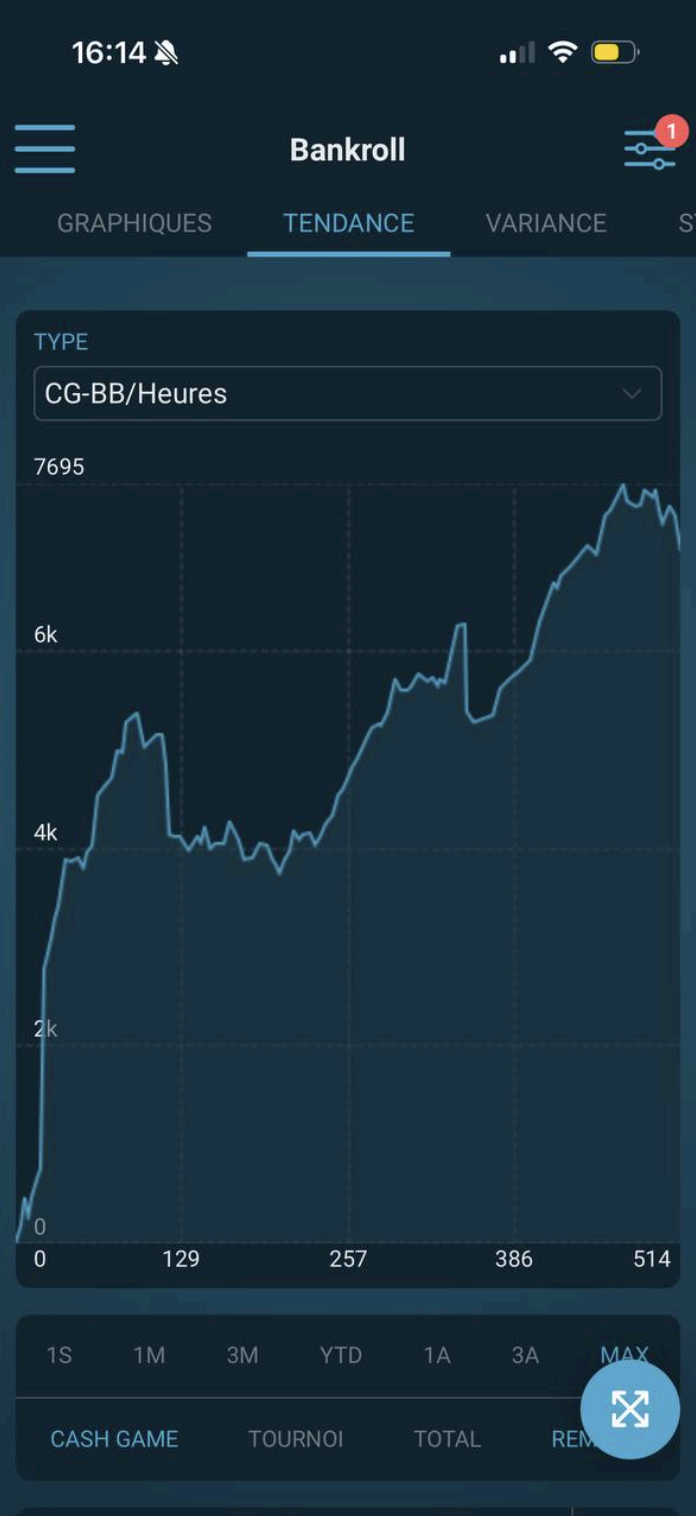
Task: Expand the CG-BB/Heures type dropdown
Action: [348, 393]
